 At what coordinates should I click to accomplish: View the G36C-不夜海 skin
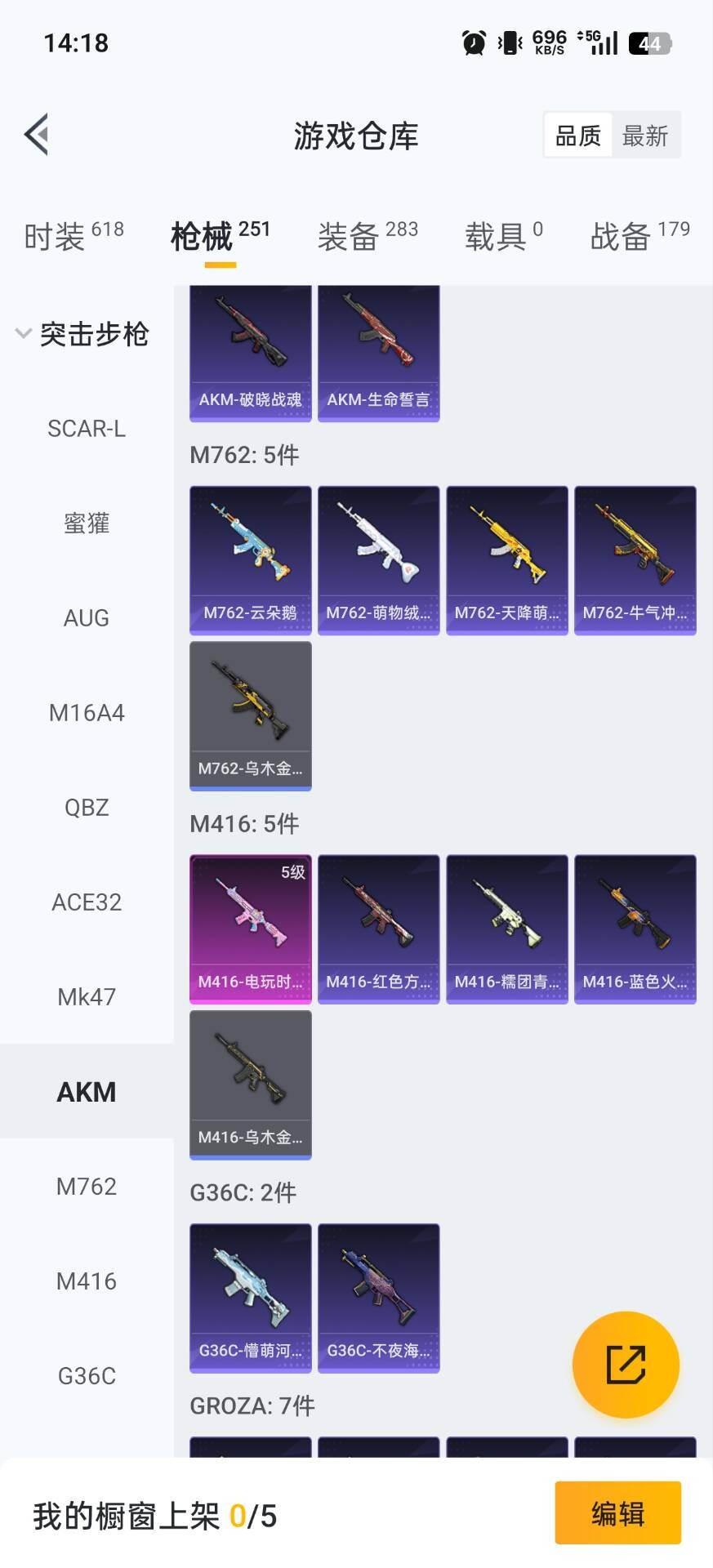click(x=379, y=1297)
